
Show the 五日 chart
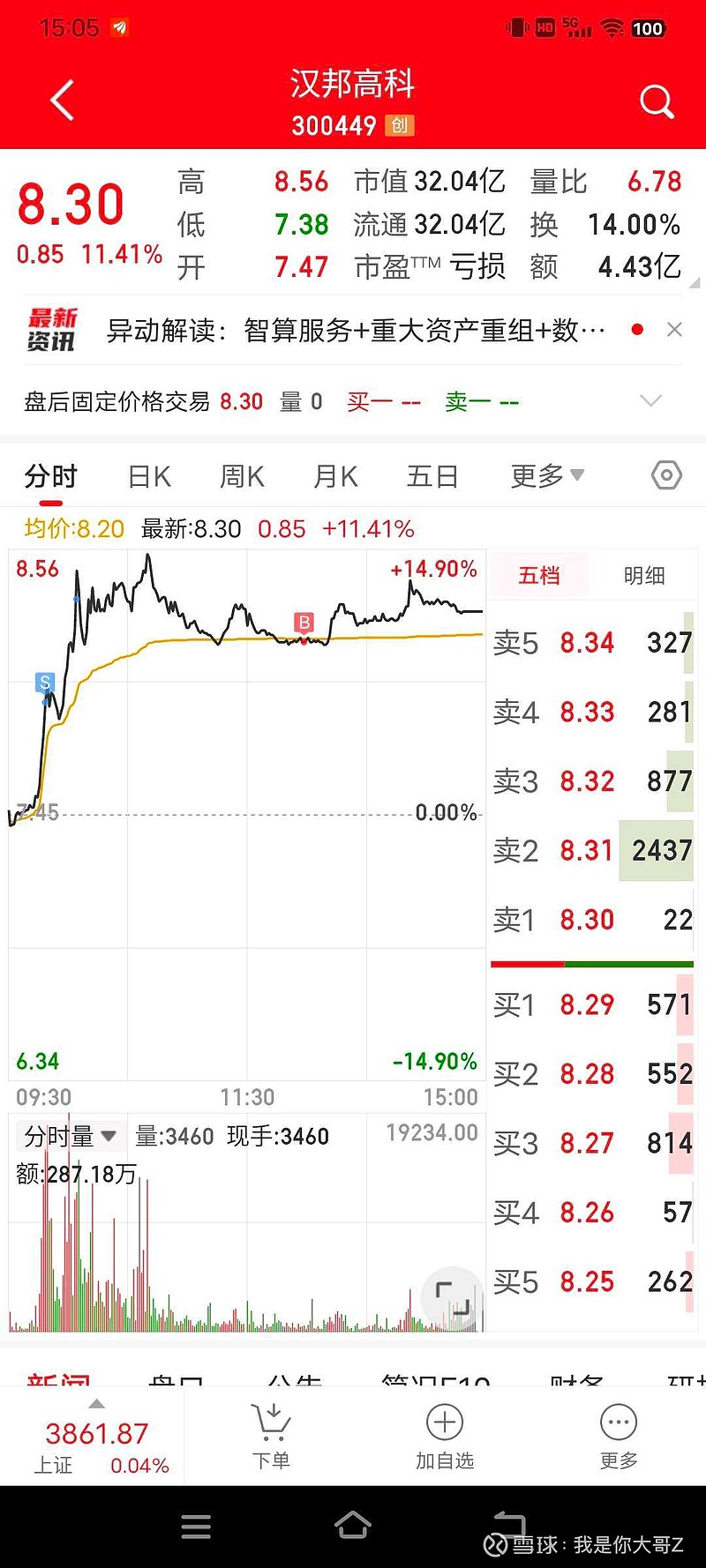point(432,477)
